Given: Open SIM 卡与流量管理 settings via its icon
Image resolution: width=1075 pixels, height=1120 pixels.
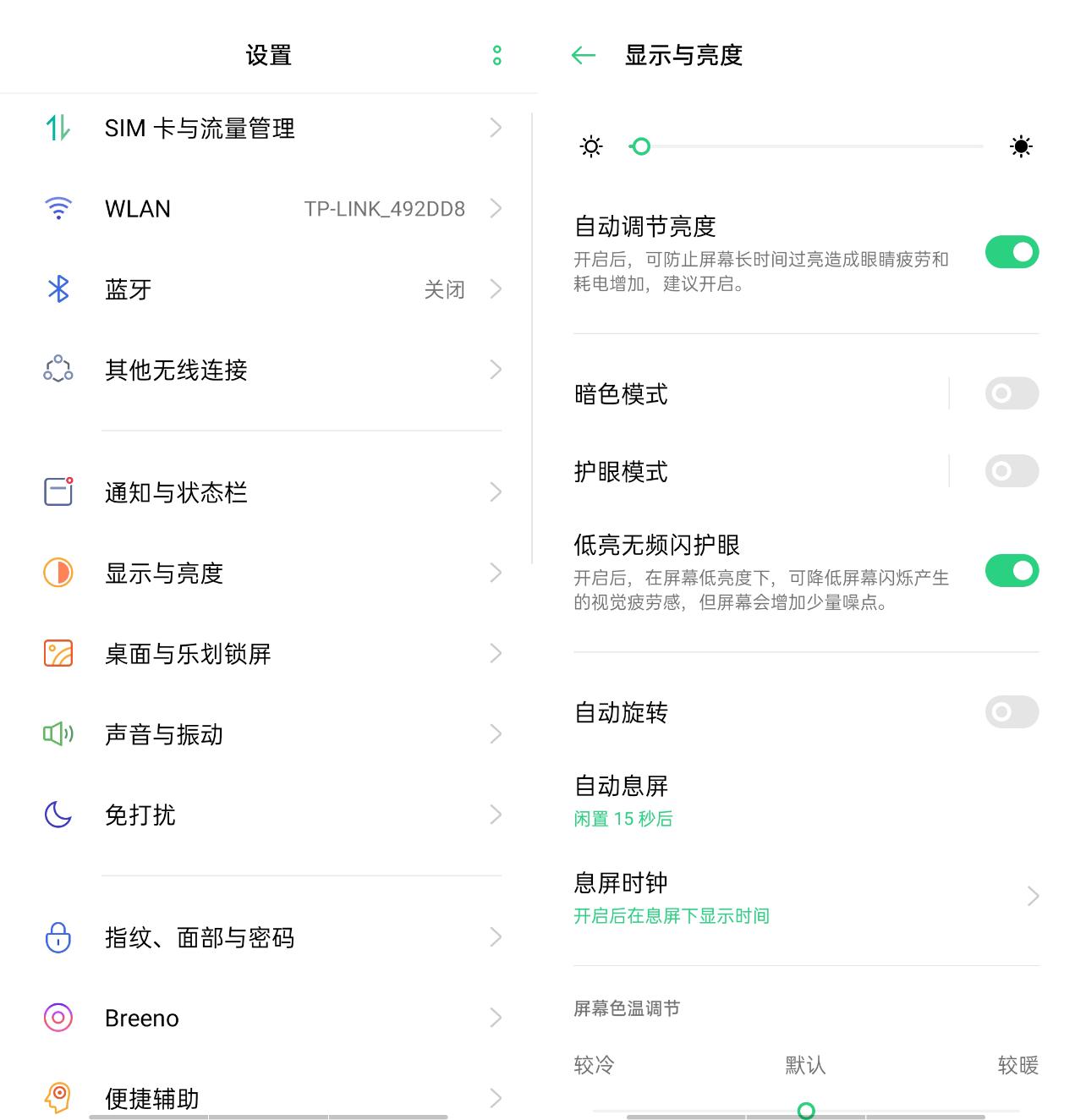Looking at the screenshot, I should click(57, 128).
